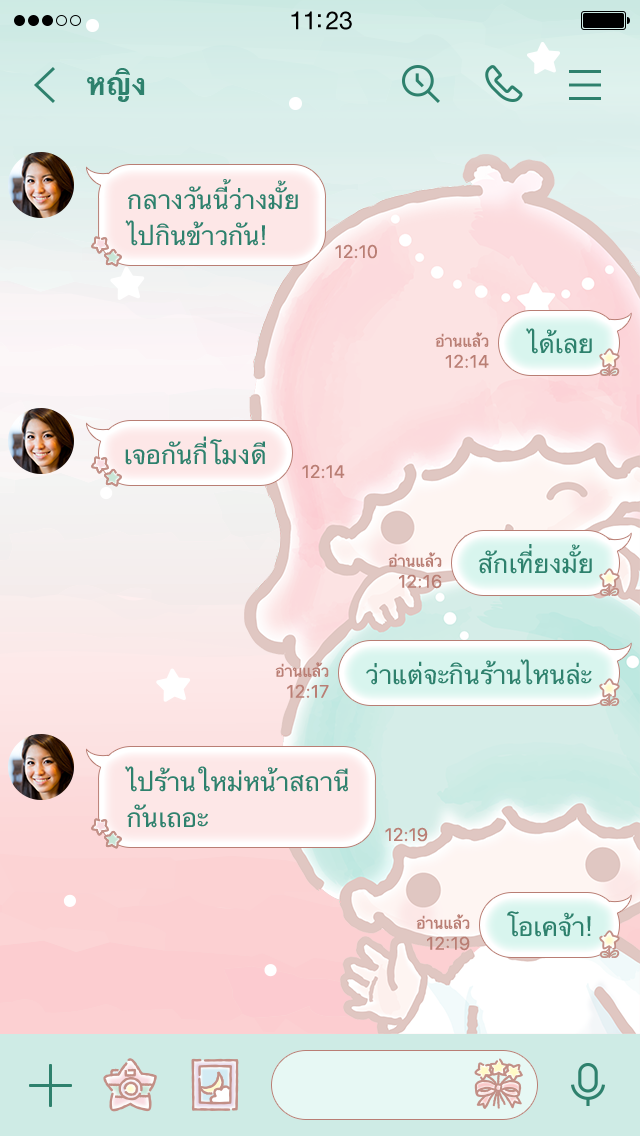Tap the message input field
Viewport: 640px width, 1136px height.
(370, 1085)
